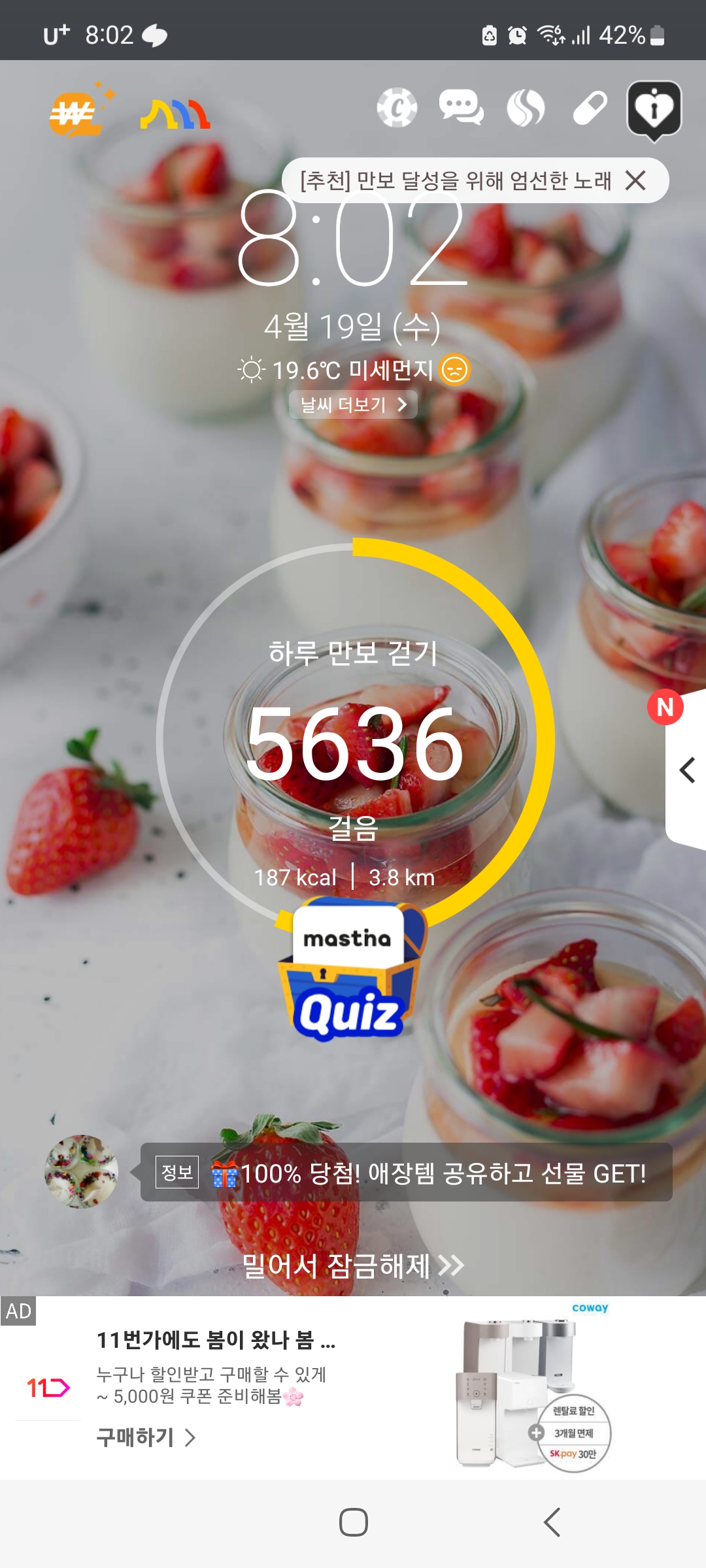Go back using system back arrow
Image resolution: width=706 pixels, height=1568 pixels.
552,1522
